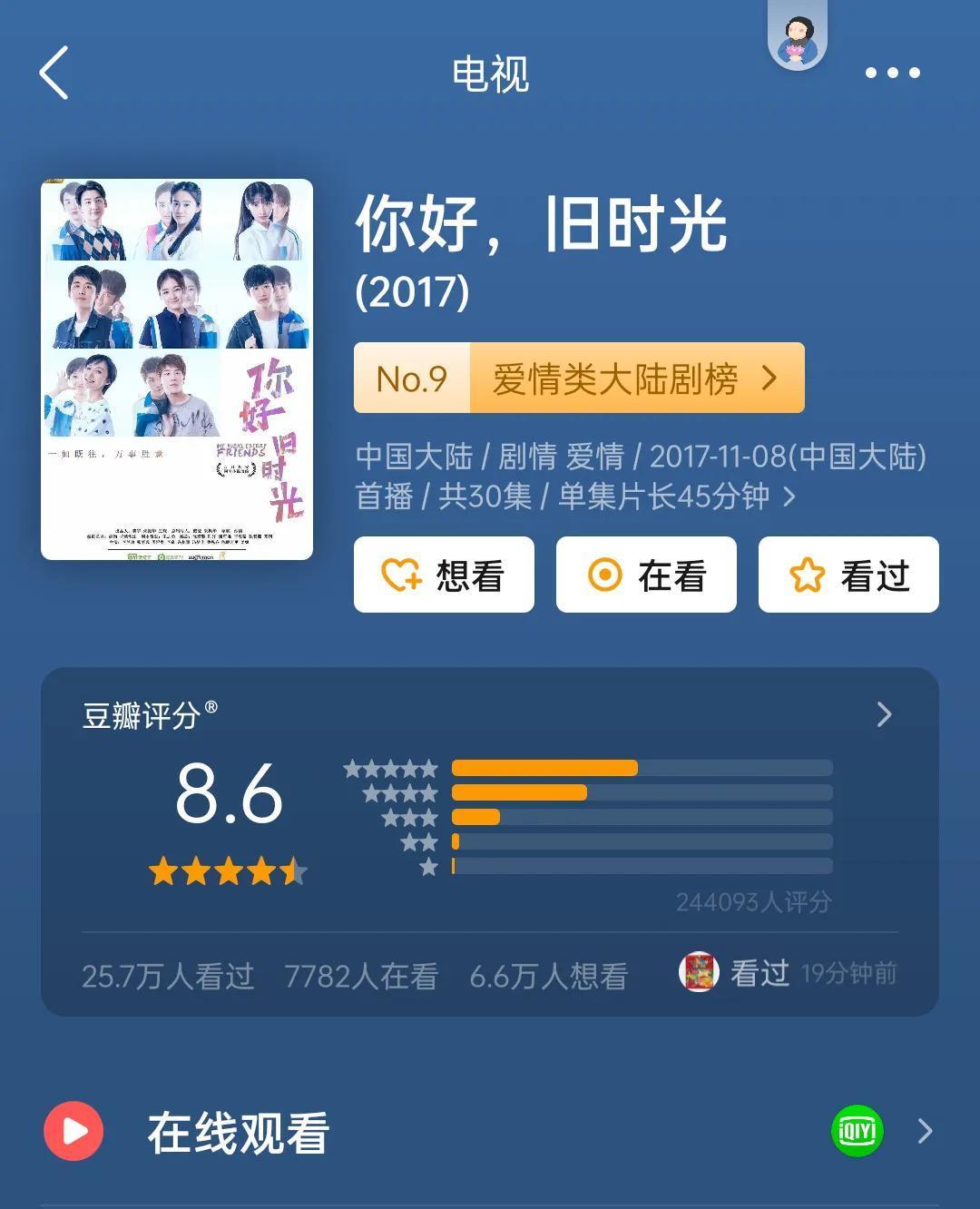Open the 豆瓣评分 rating details

884,715
